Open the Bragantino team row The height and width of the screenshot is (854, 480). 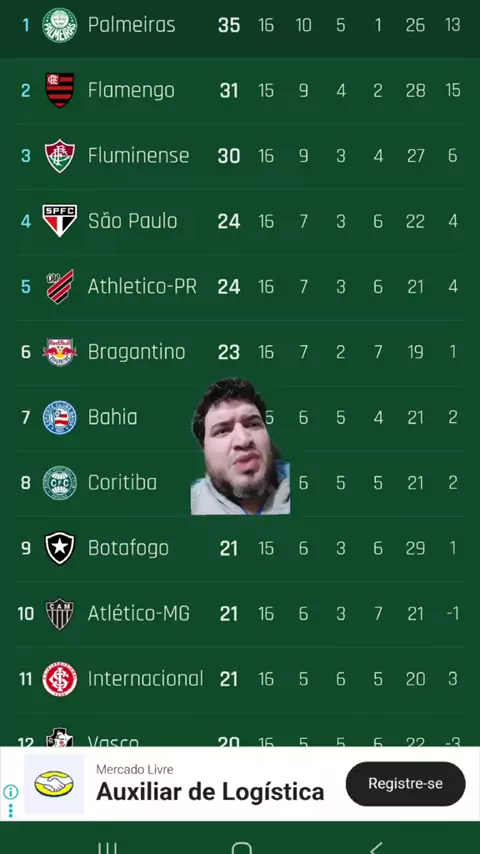coord(240,352)
